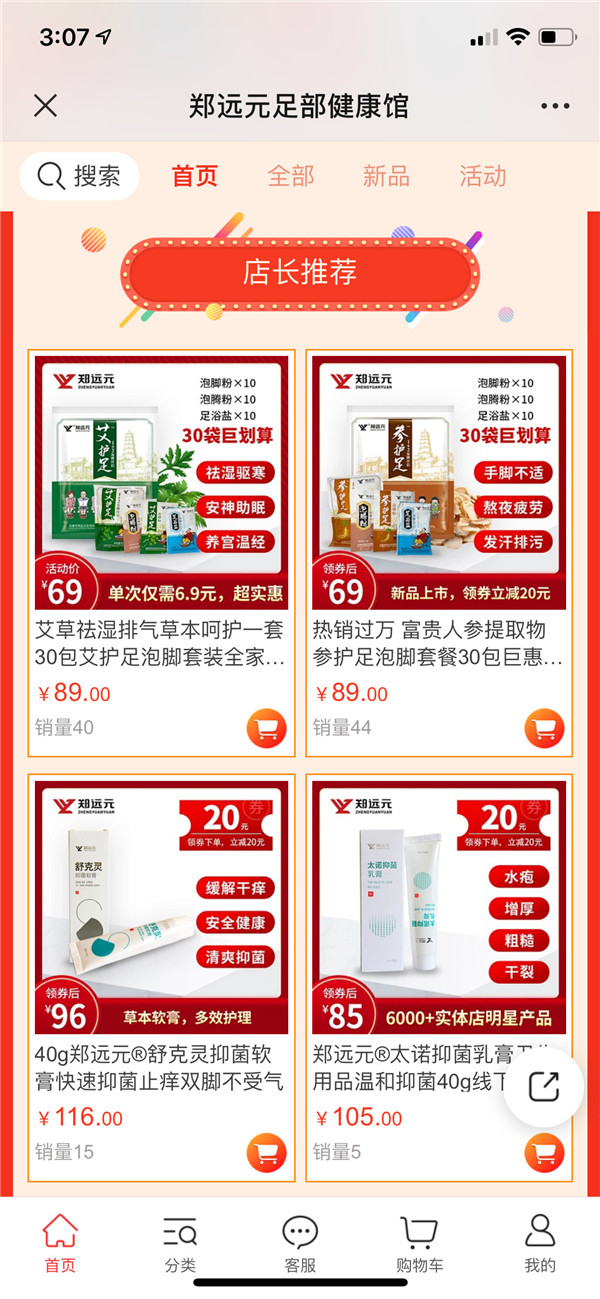Image resolution: width=600 pixels, height=1299 pixels.
Task: Add 富贵人参 set to cart
Action: tap(544, 729)
